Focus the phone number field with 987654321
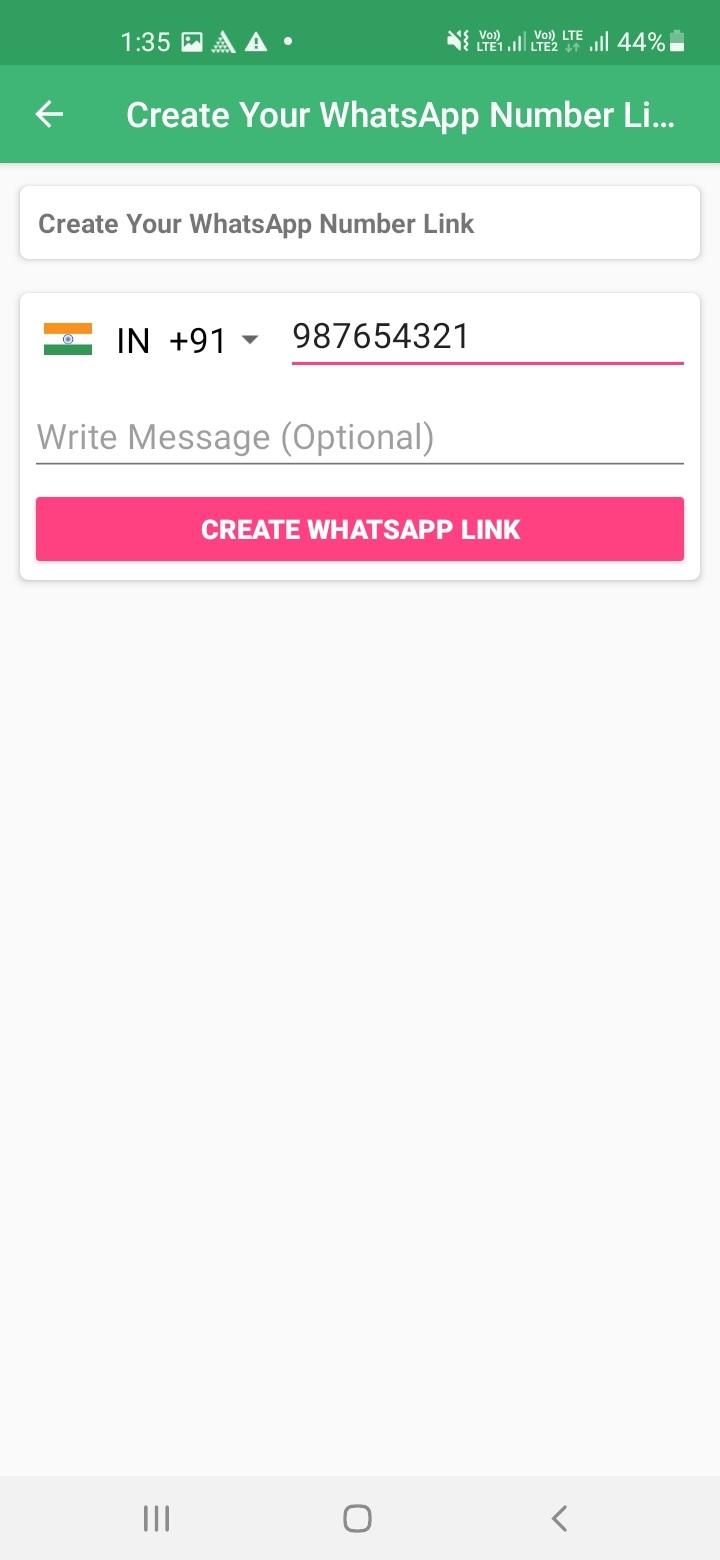720x1560 pixels. (x=486, y=337)
